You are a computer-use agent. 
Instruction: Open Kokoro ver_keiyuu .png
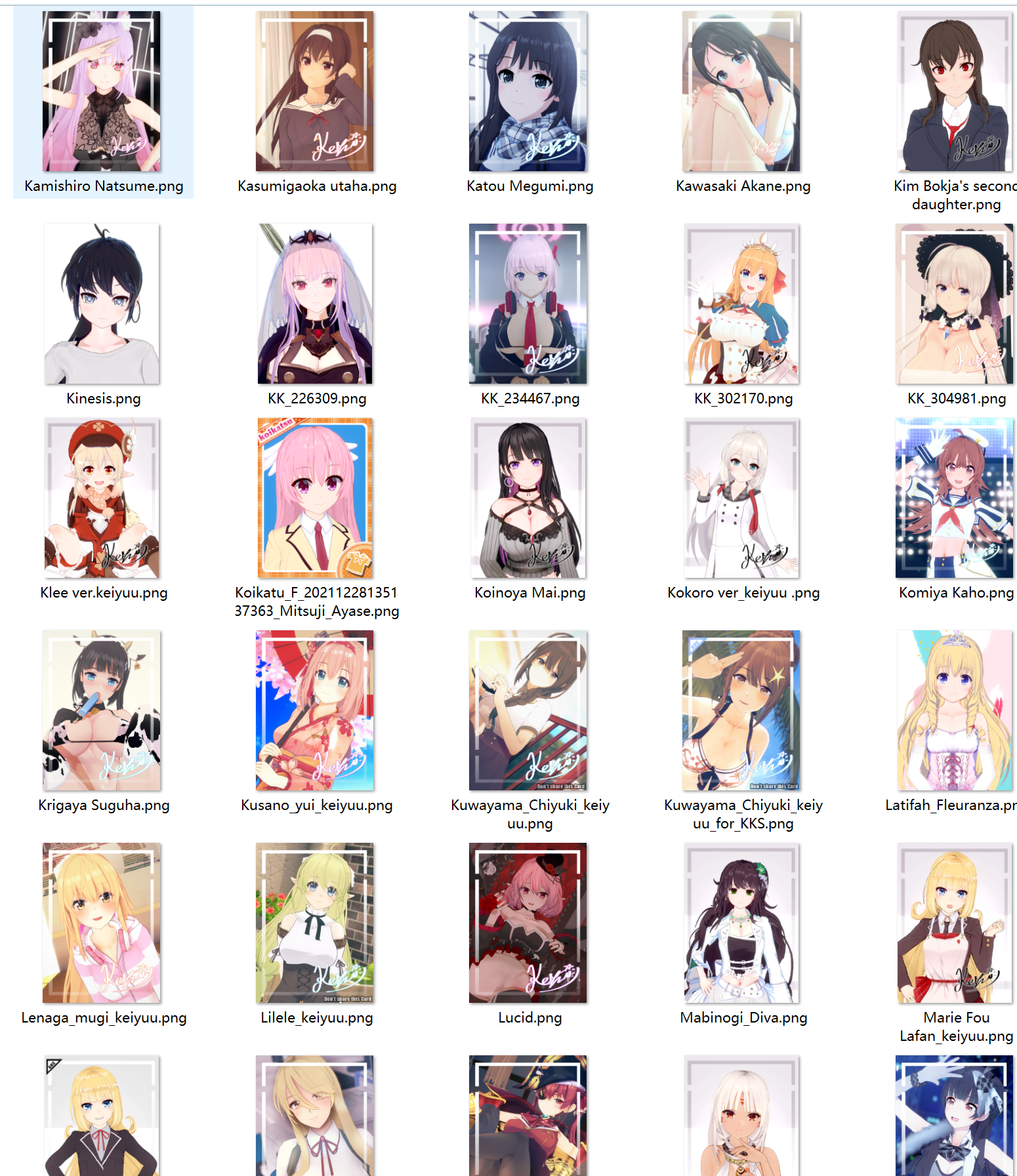741,498
